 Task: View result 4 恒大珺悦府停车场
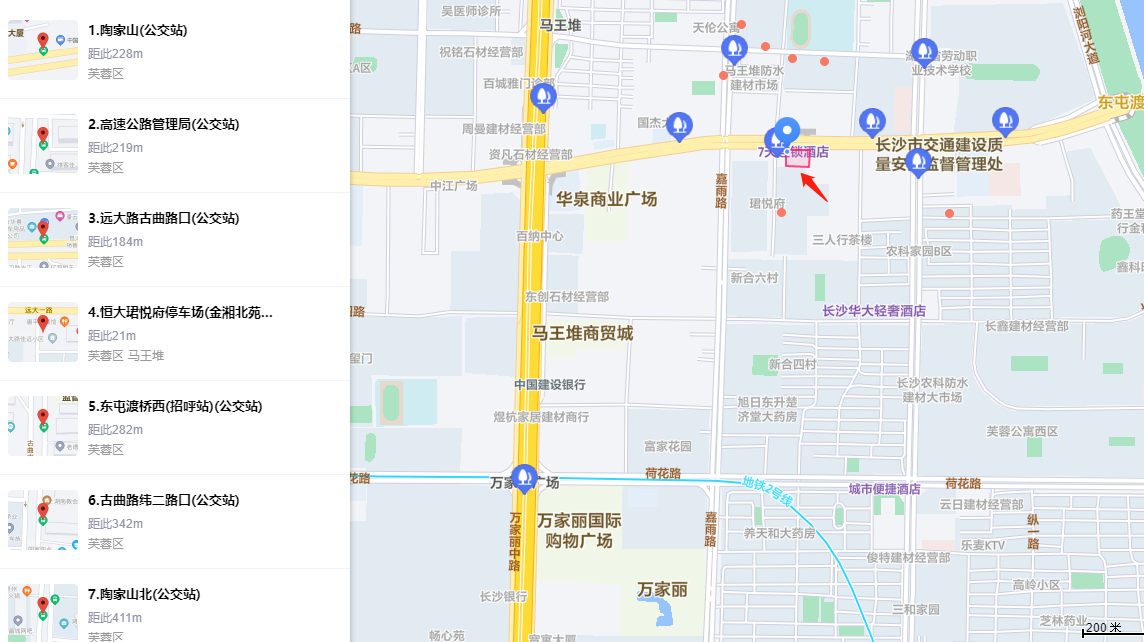pos(180,312)
